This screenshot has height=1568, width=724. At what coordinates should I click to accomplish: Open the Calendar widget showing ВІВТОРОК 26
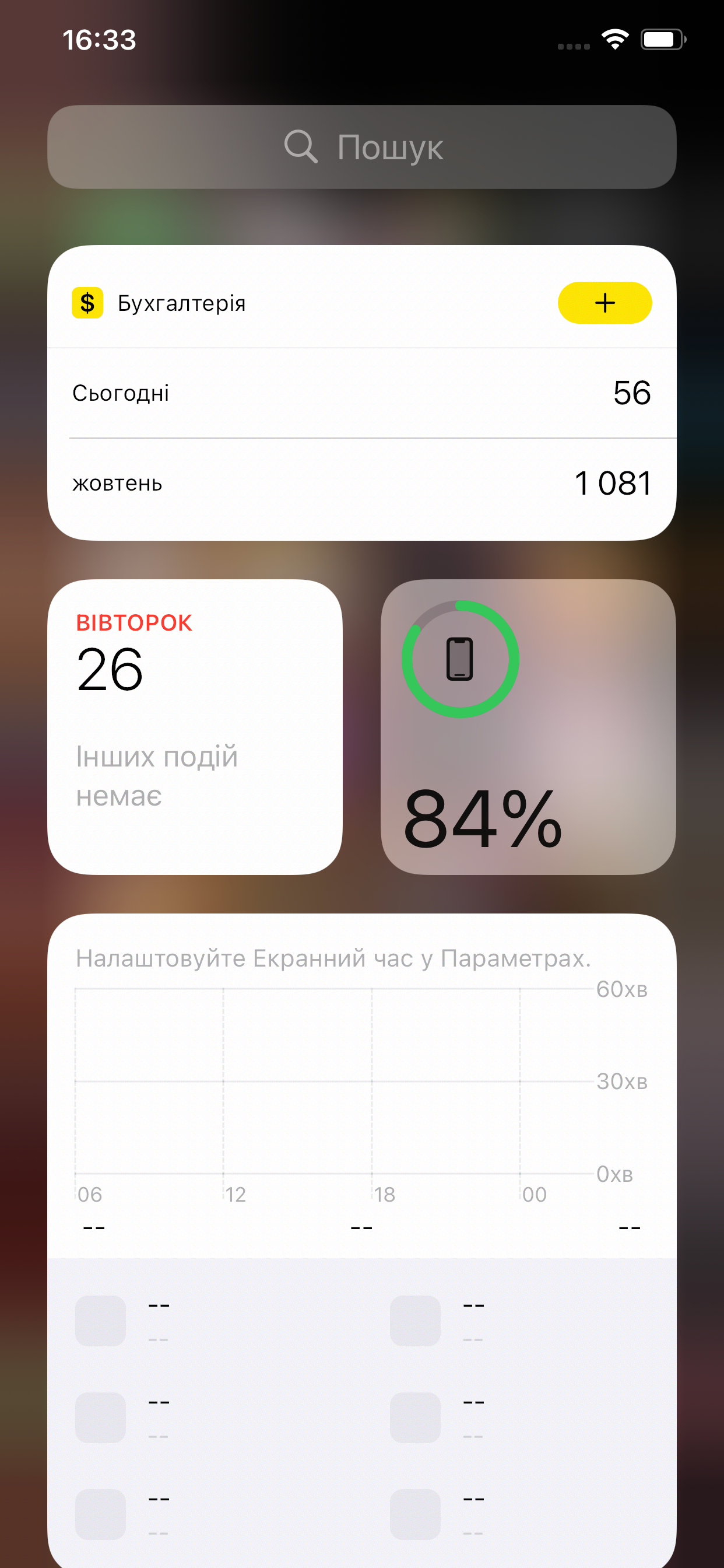195,727
